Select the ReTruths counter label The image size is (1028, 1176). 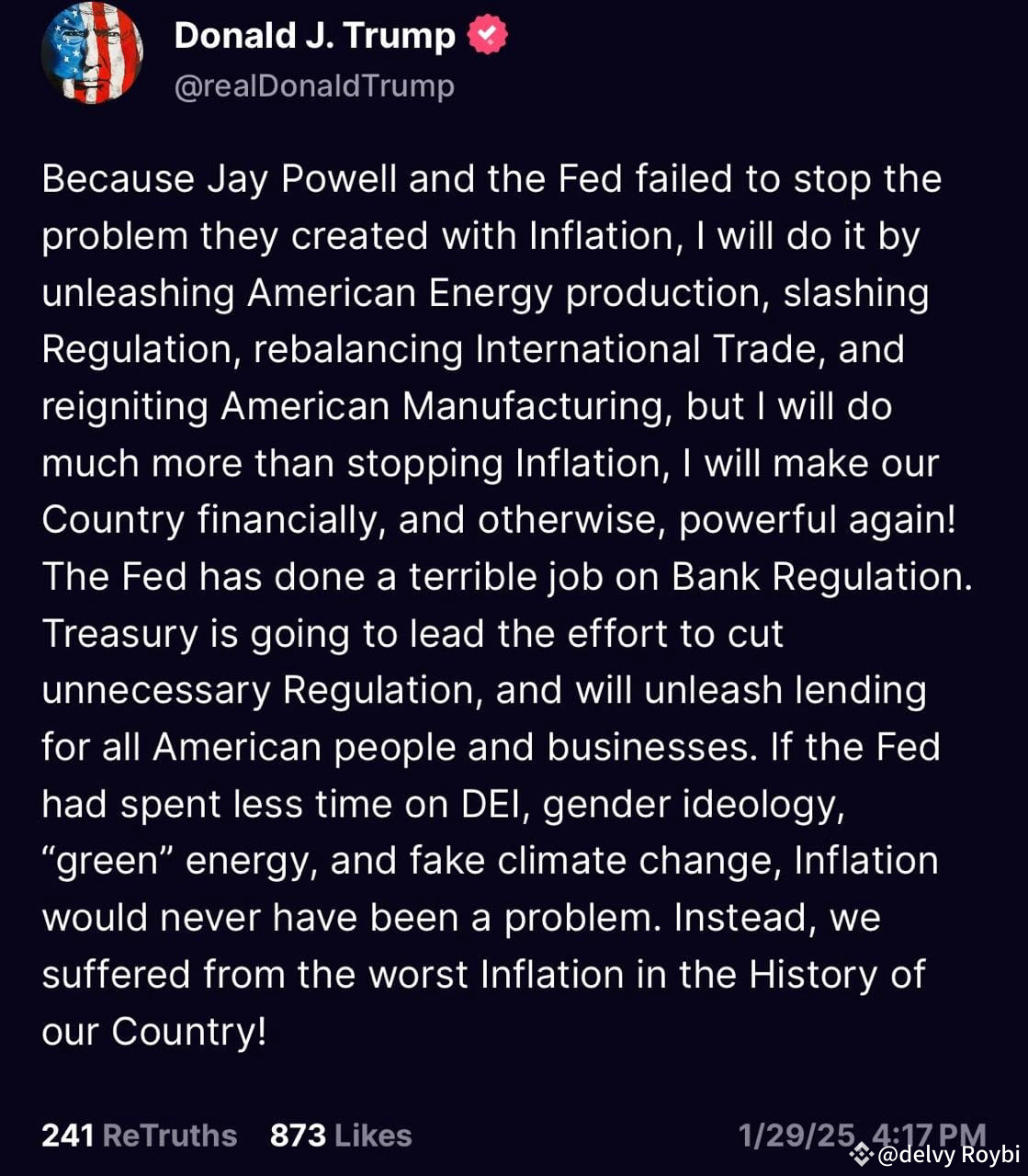(170, 1135)
